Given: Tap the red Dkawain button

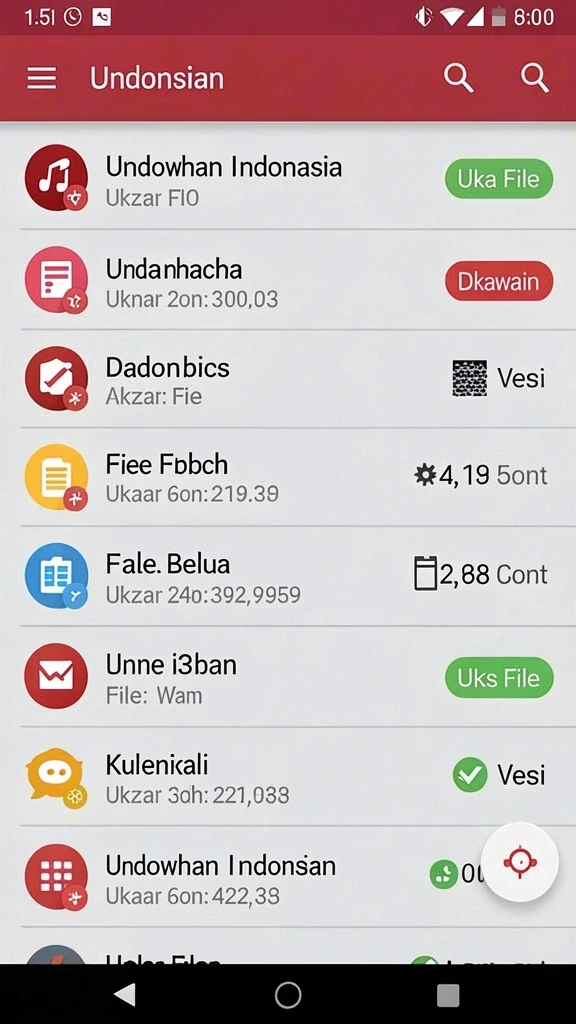Looking at the screenshot, I should [499, 281].
